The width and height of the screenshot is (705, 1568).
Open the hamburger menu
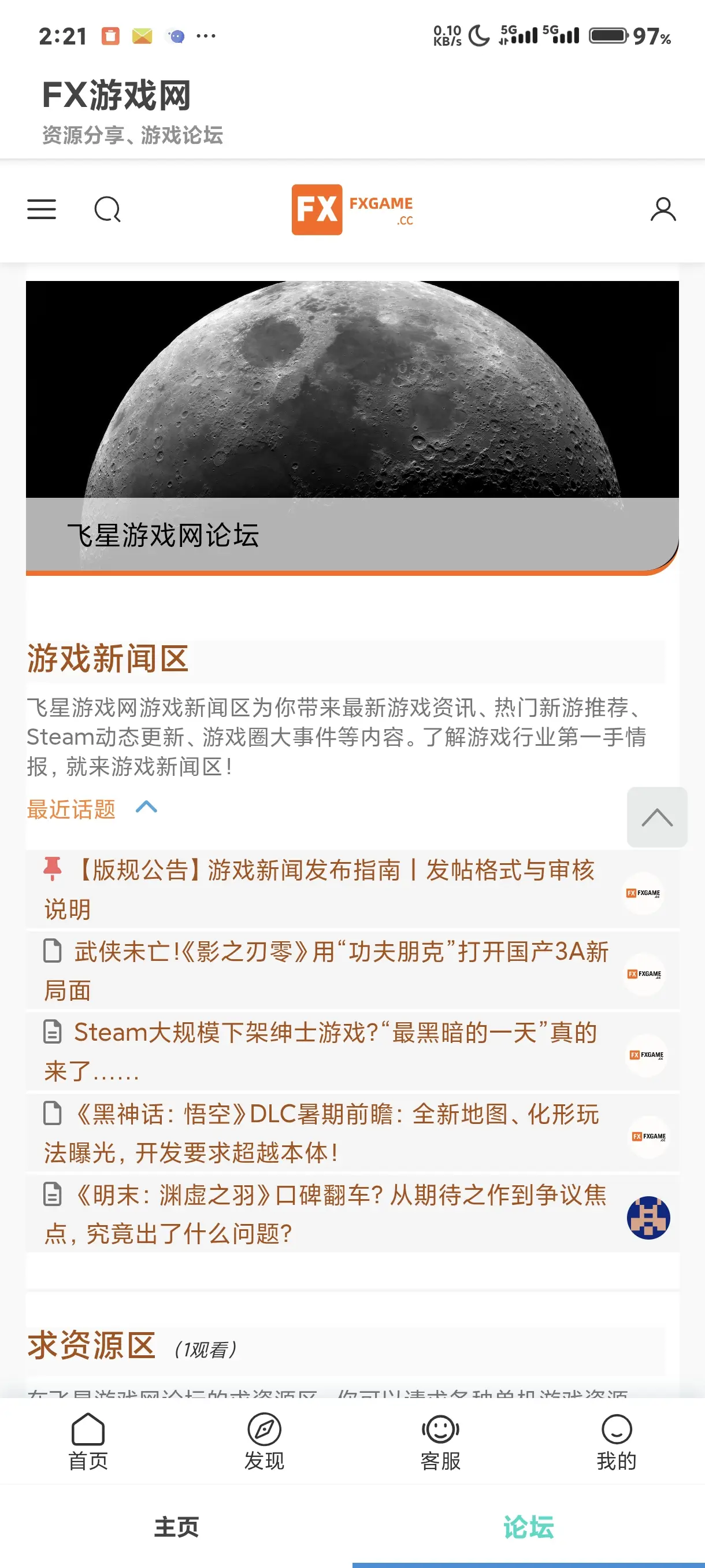point(42,209)
